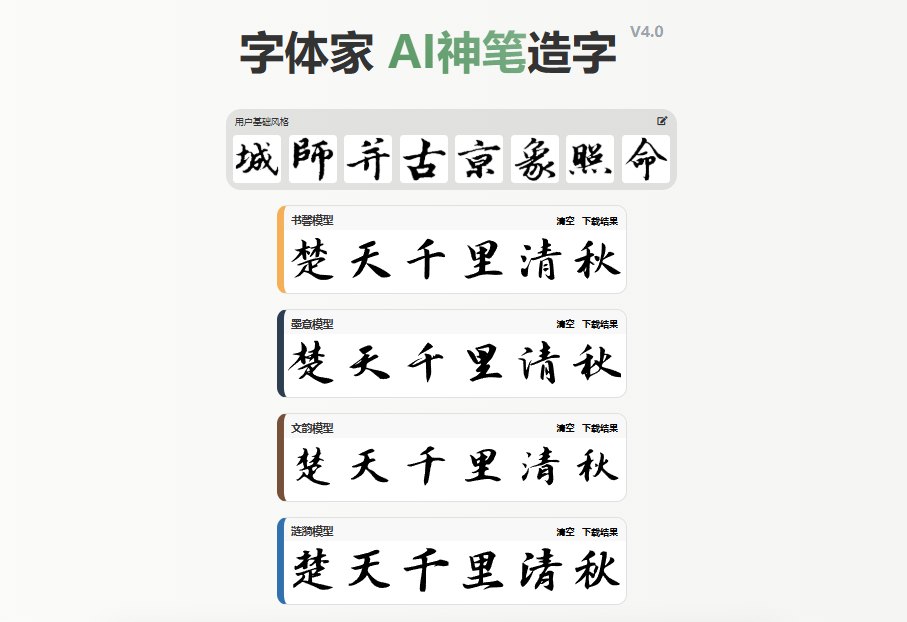The width and height of the screenshot is (907, 622).
Task: Select 清空 in the 文韵模型 card
Action: point(565,428)
